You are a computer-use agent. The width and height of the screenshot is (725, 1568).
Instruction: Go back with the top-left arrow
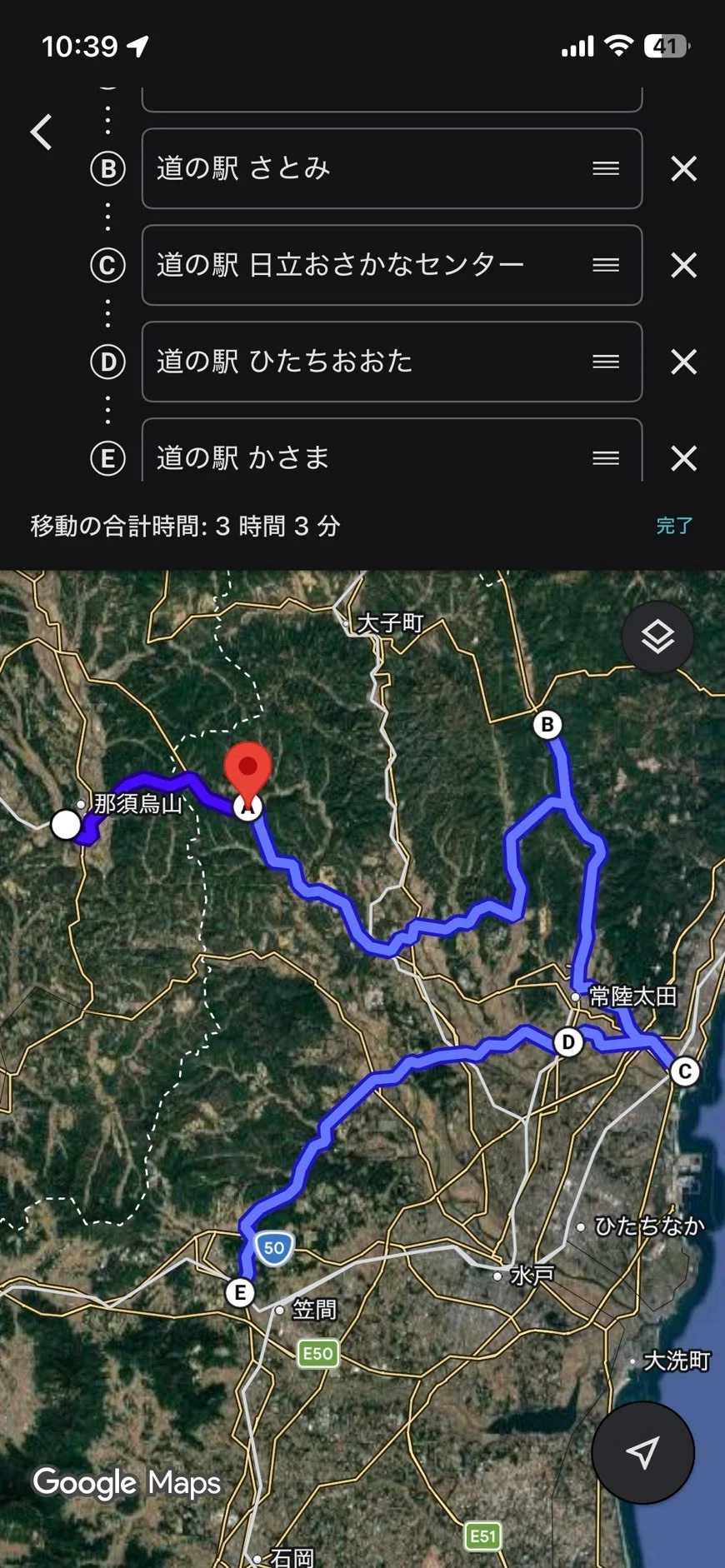pyautogui.click(x=42, y=132)
